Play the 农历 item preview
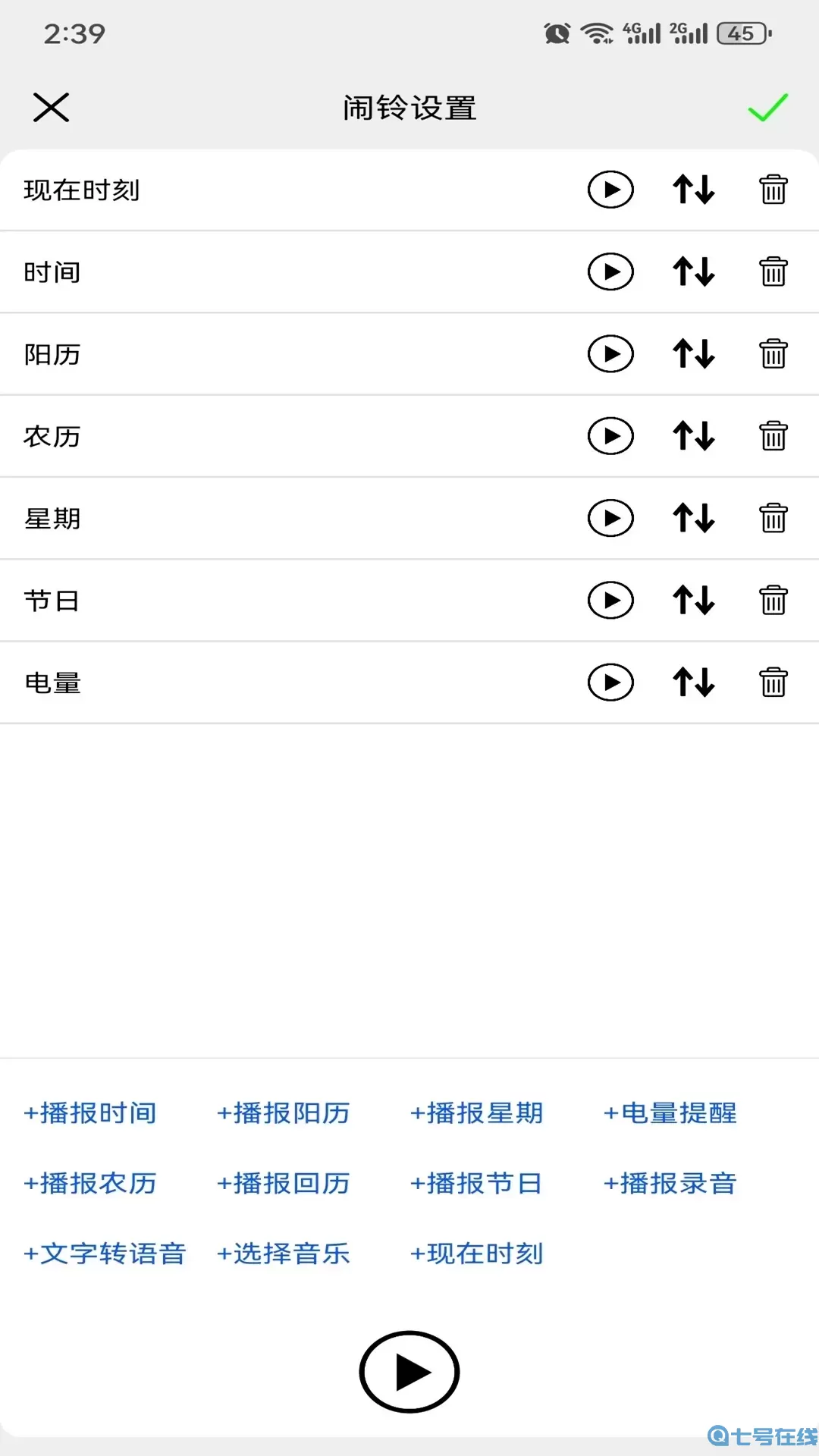Image resolution: width=819 pixels, height=1456 pixels. pyautogui.click(x=610, y=436)
